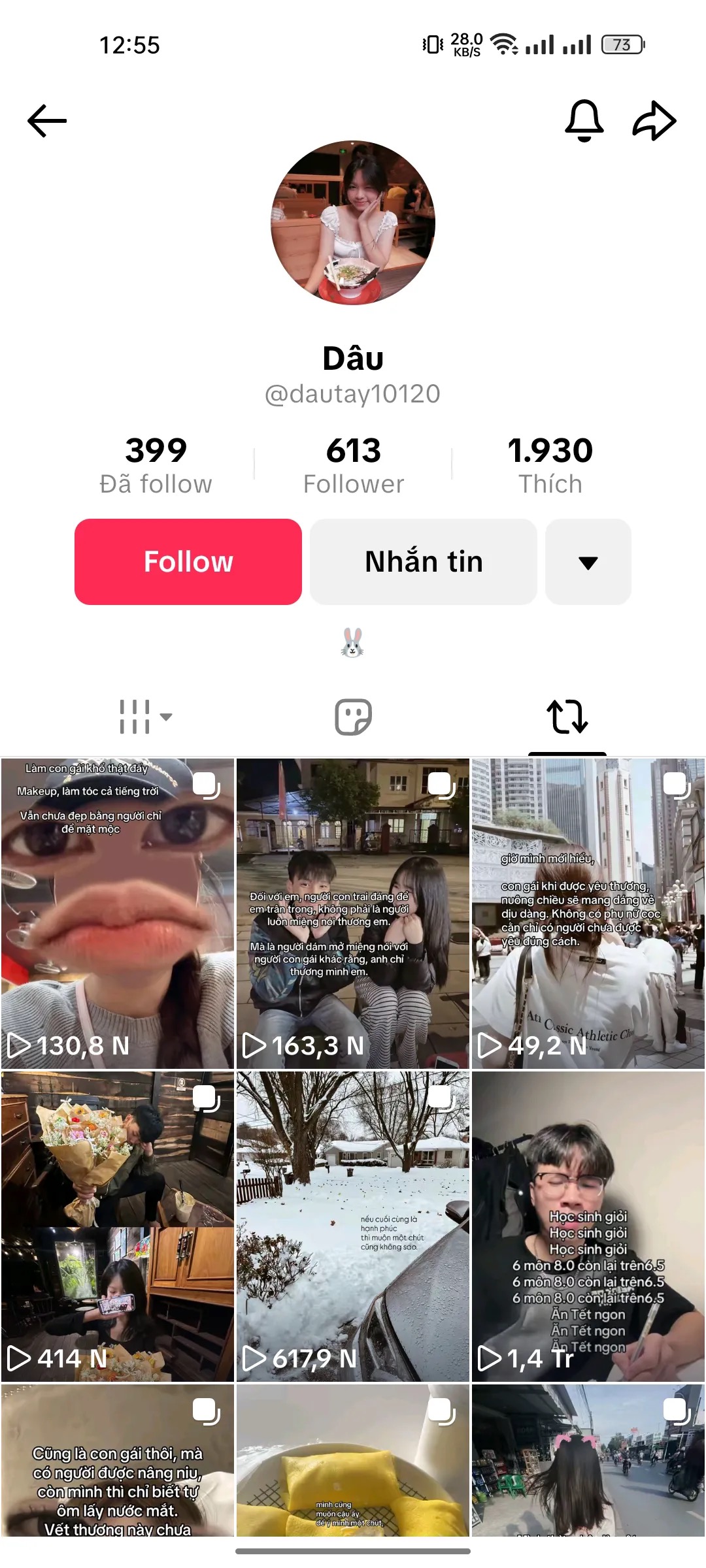The width and height of the screenshot is (706, 1568).
Task: View the Follower list
Action: pyautogui.click(x=353, y=465)
